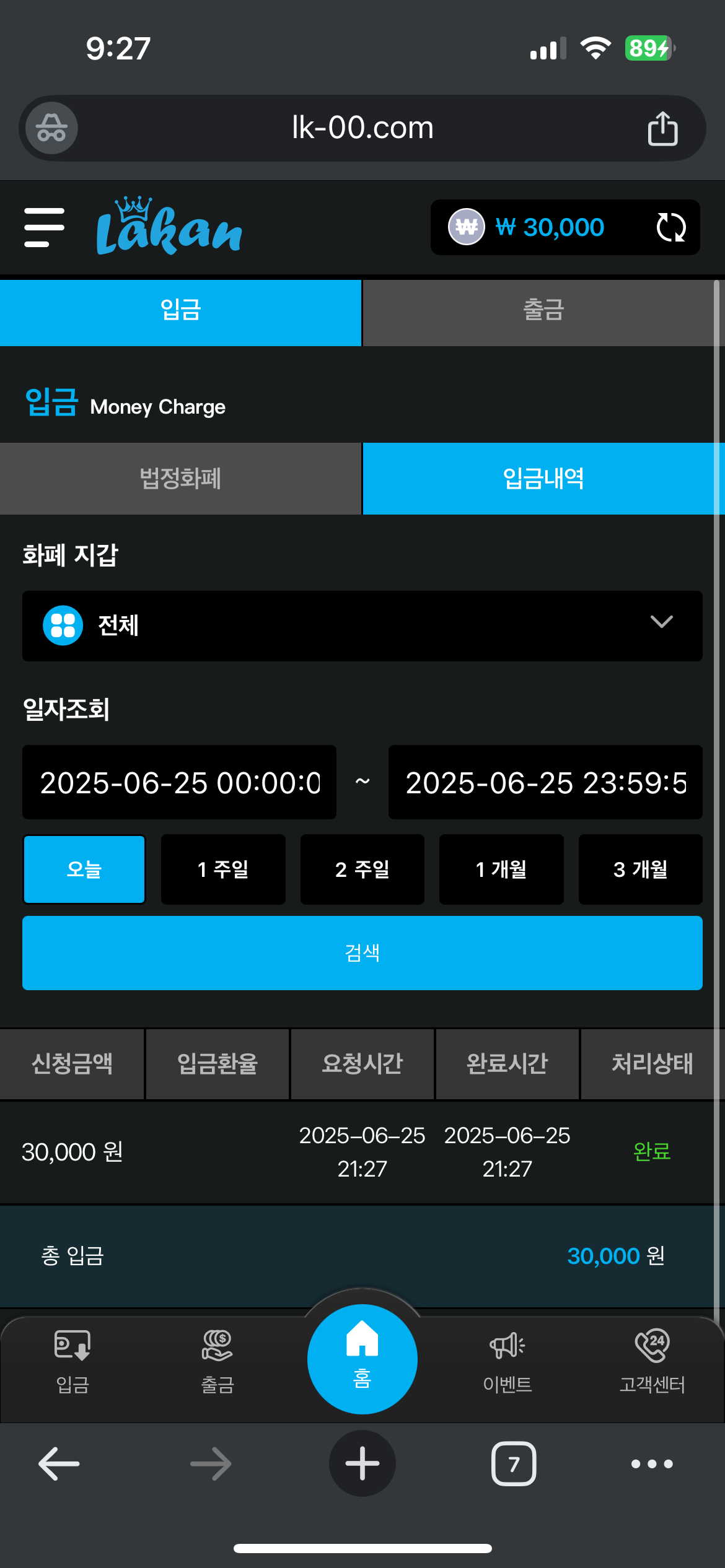Select the 법정화폐 tab
Image resolution: width=725 pixels, height=1568 pixels.
tap(180, 479)
